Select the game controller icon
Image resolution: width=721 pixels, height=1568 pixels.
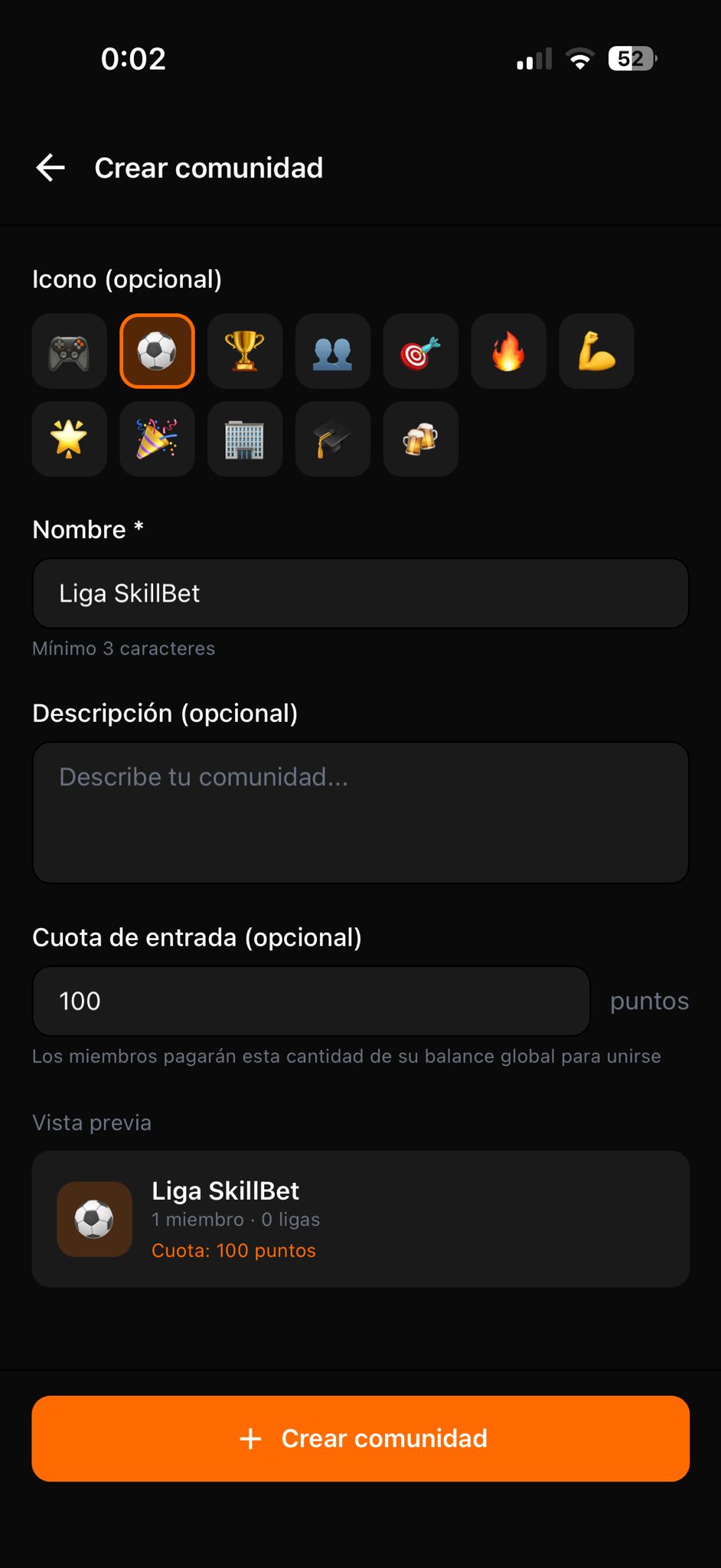[69, 351]
